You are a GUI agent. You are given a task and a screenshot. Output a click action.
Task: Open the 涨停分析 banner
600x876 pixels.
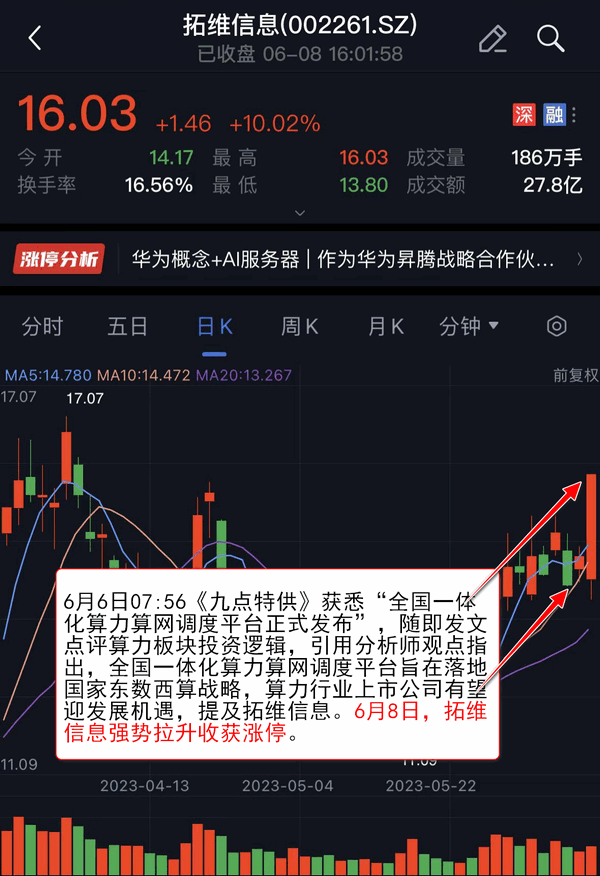(x=300, y=260)
